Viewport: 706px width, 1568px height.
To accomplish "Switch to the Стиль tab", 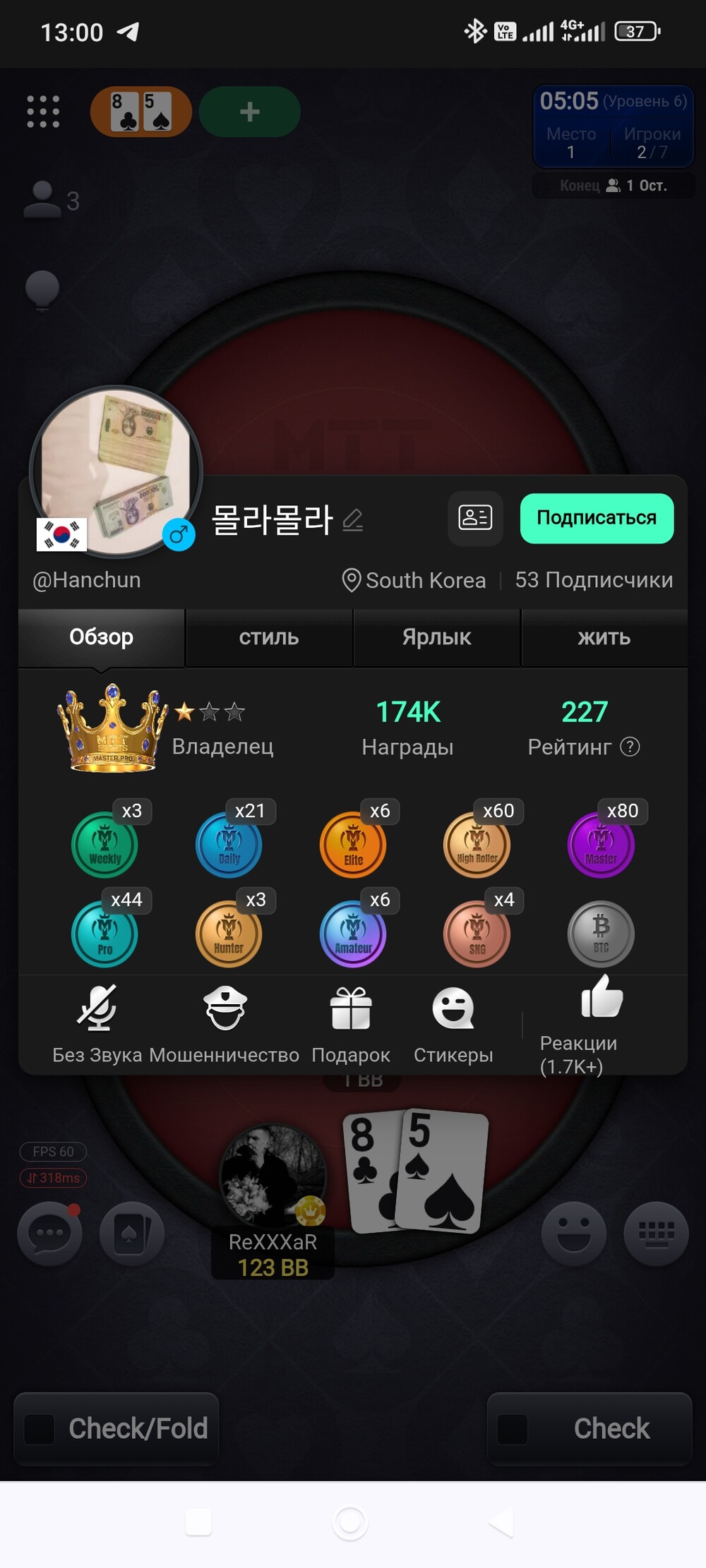I will [269, 637].
